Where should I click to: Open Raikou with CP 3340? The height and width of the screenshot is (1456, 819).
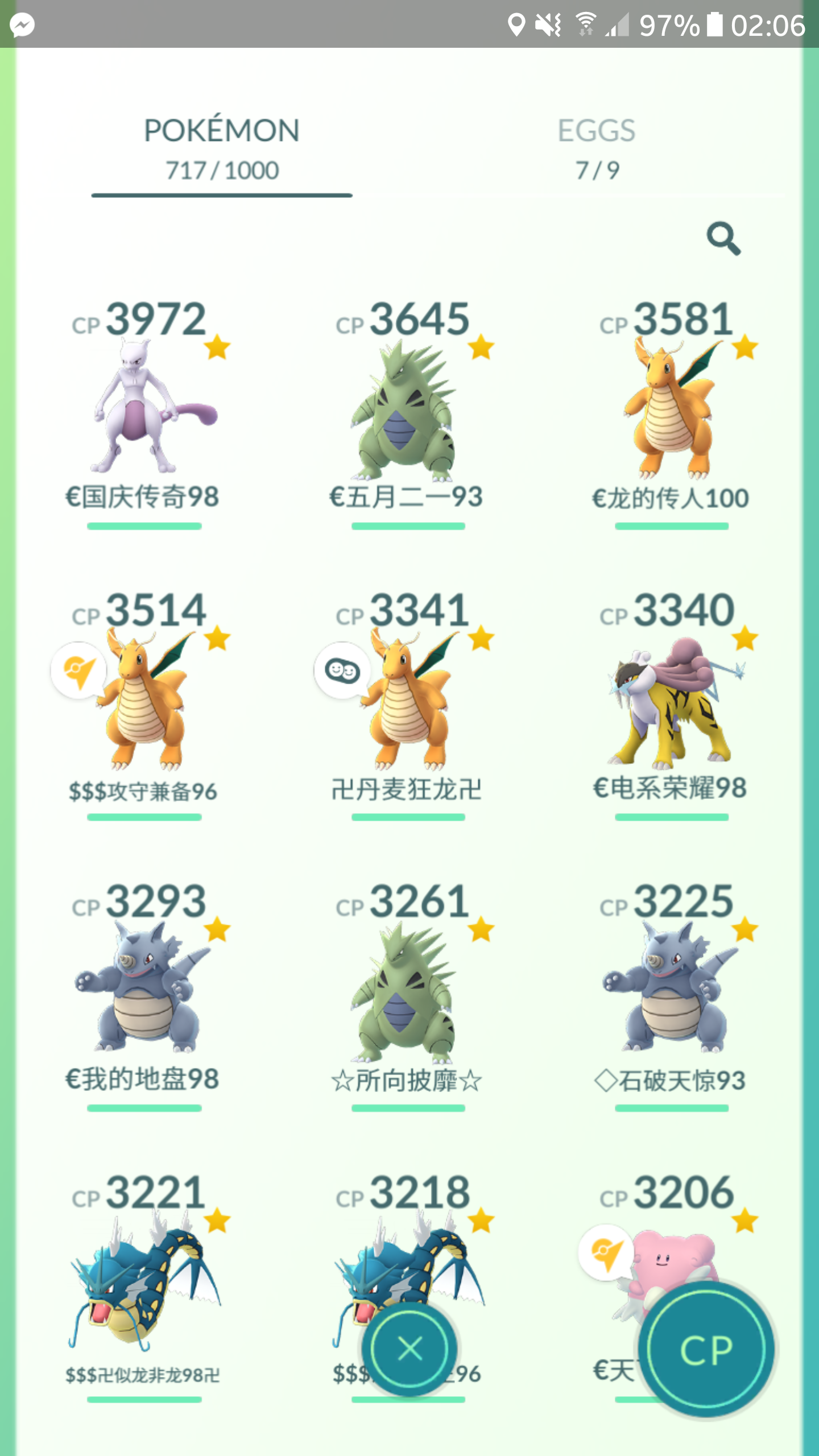point(671,702)
